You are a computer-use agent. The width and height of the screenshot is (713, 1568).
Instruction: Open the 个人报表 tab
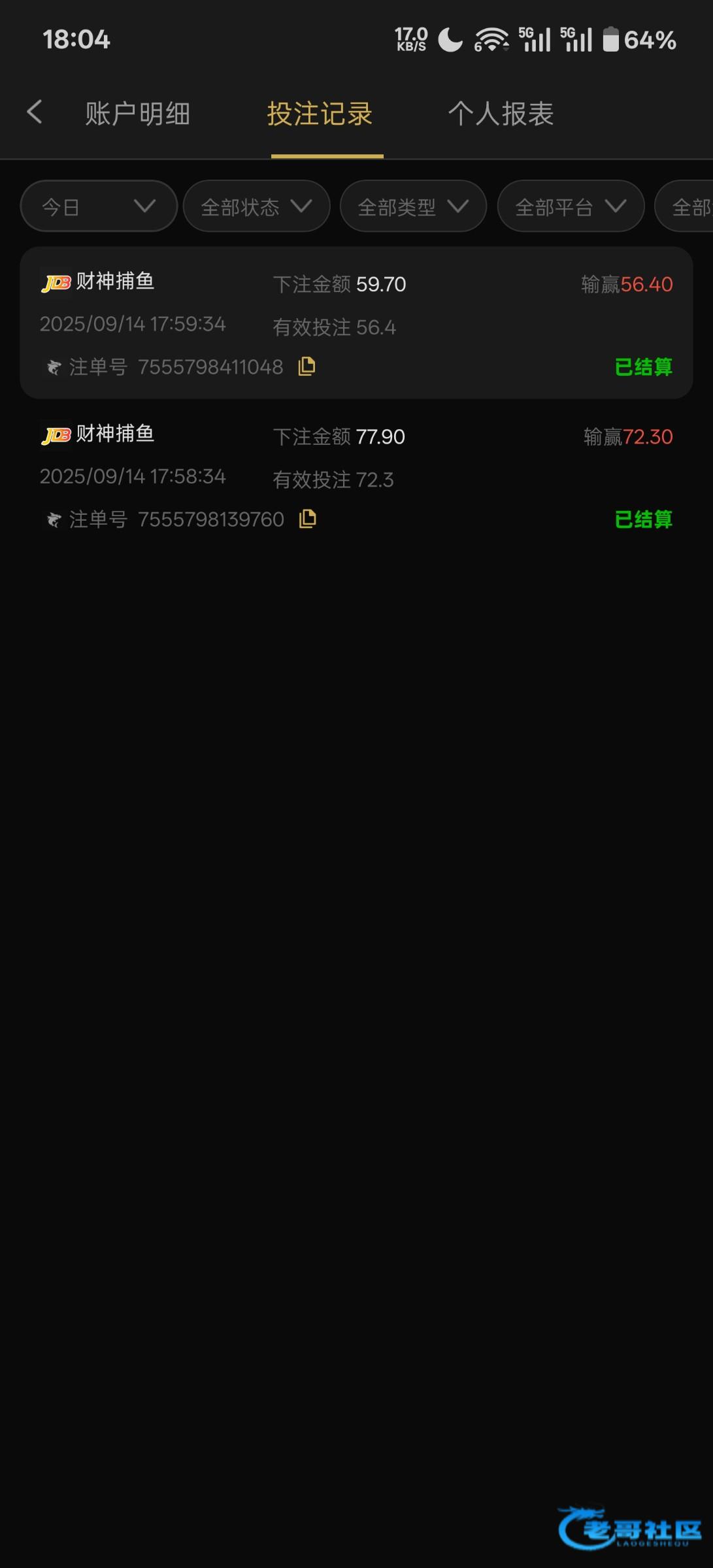[x=501, y=114]
